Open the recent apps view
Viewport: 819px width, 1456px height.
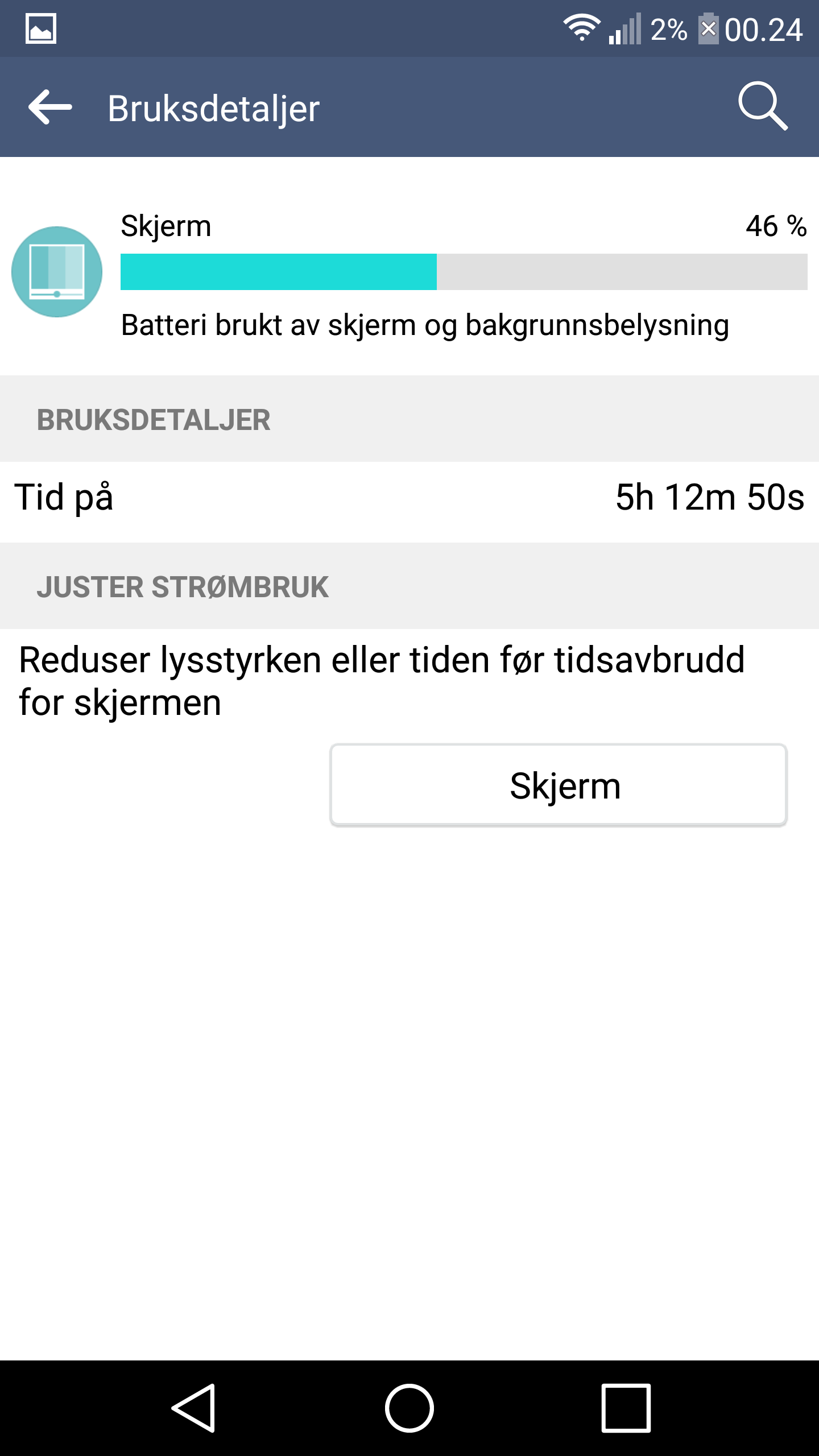point(626,1408)
